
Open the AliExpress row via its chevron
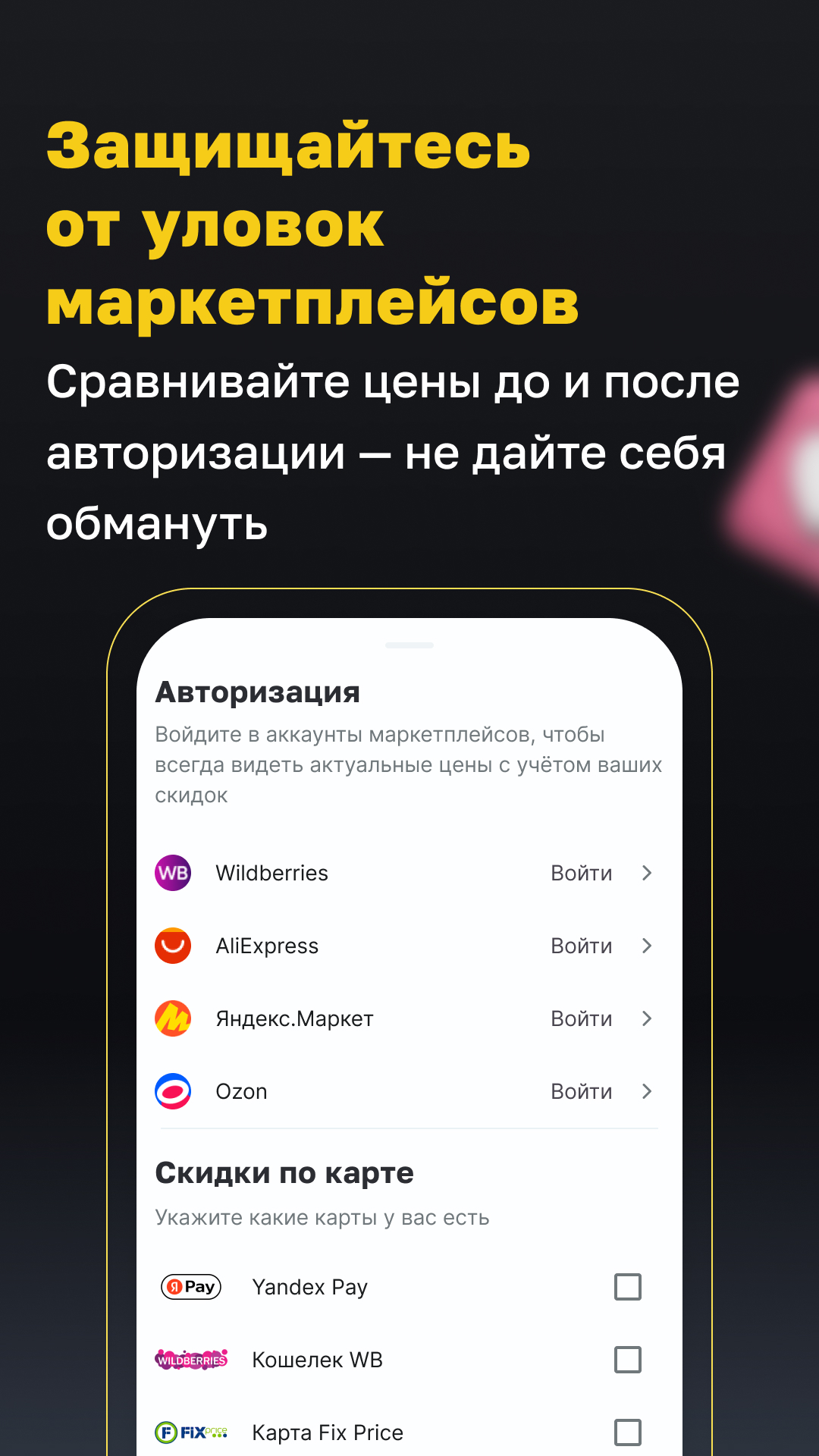click(647, 946)
